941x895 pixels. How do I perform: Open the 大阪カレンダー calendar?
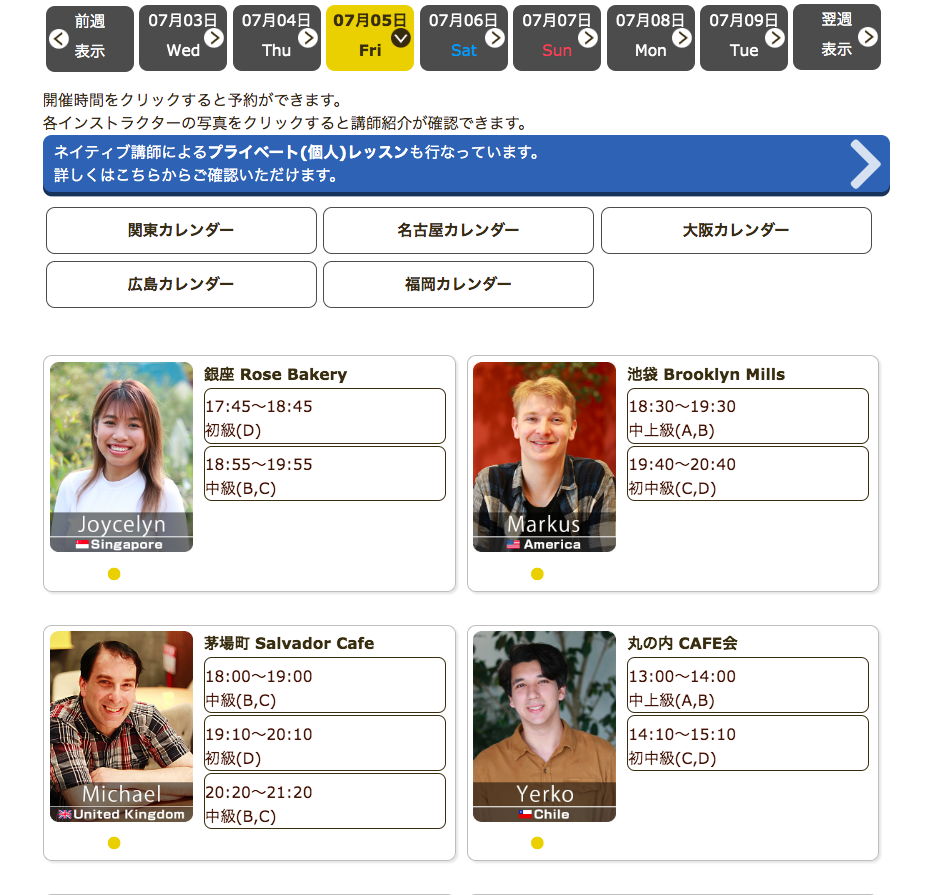(x=736, y=230)
